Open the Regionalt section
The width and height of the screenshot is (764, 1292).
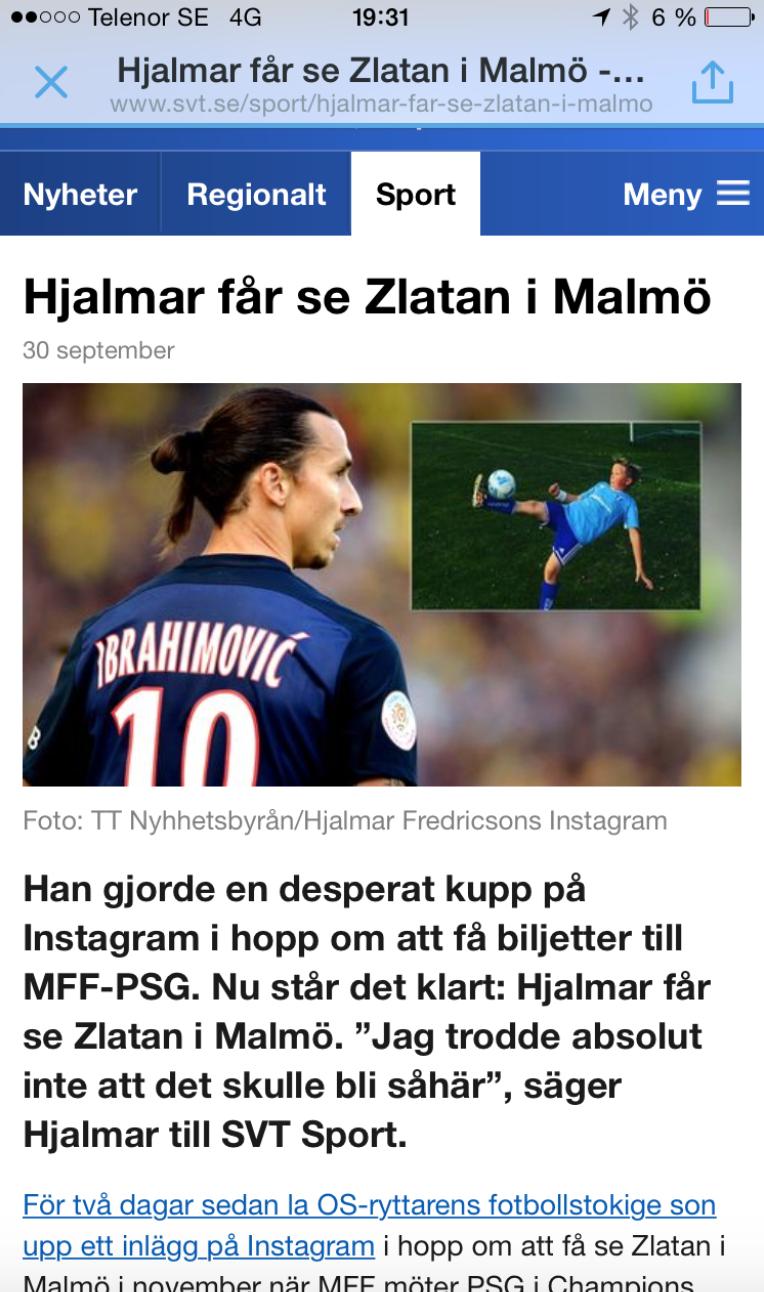(256, 194)
